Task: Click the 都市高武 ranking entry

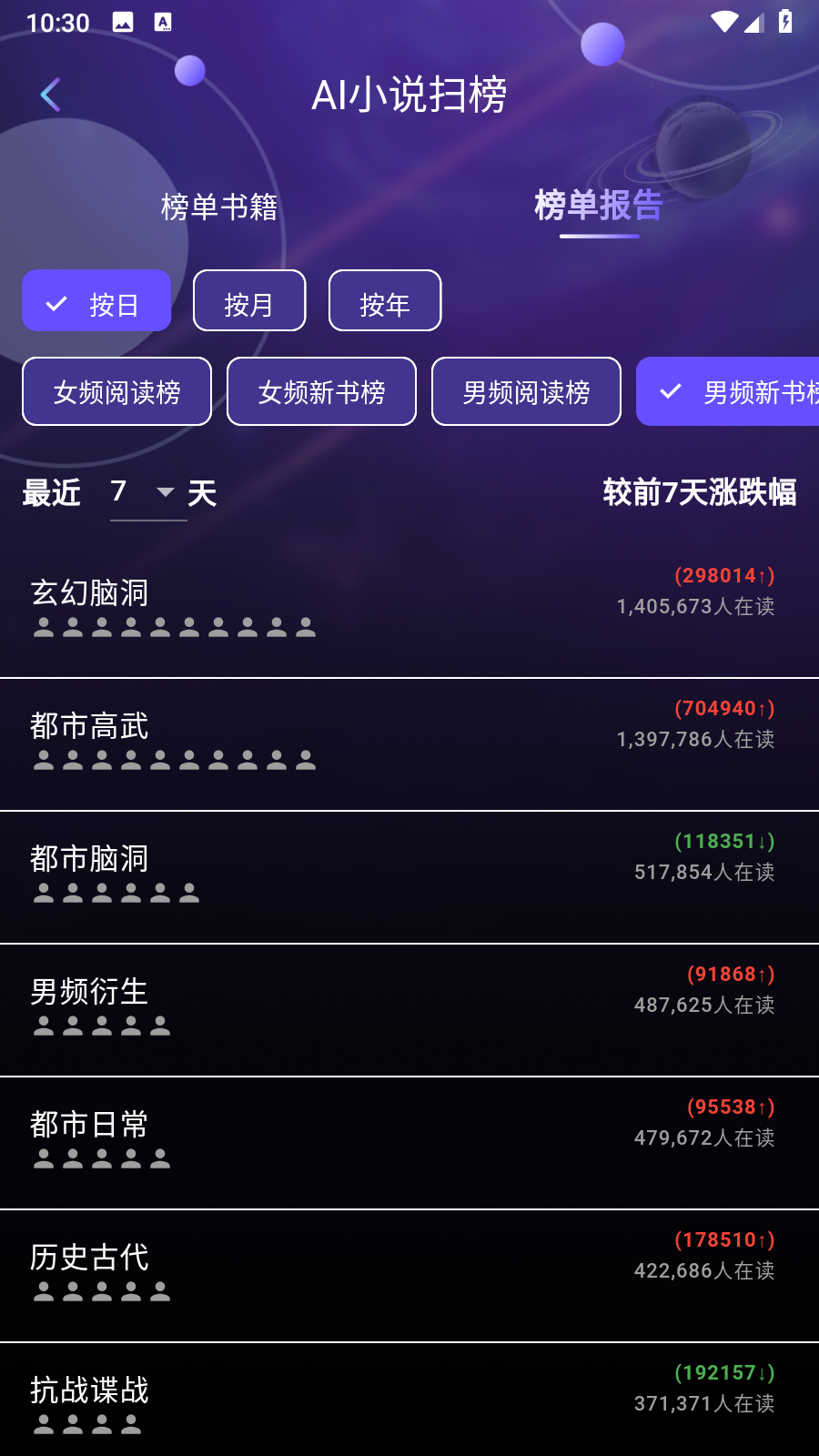Action: (409, 743)
